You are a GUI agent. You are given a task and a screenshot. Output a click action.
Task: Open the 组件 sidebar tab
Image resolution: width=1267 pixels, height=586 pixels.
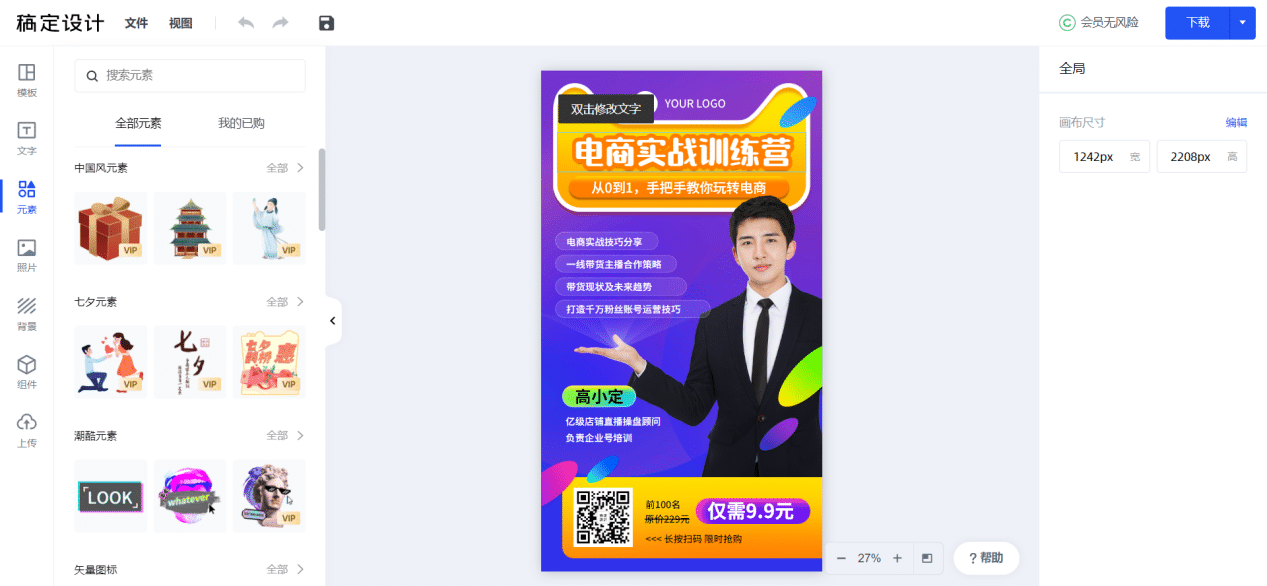coord(27,372)
